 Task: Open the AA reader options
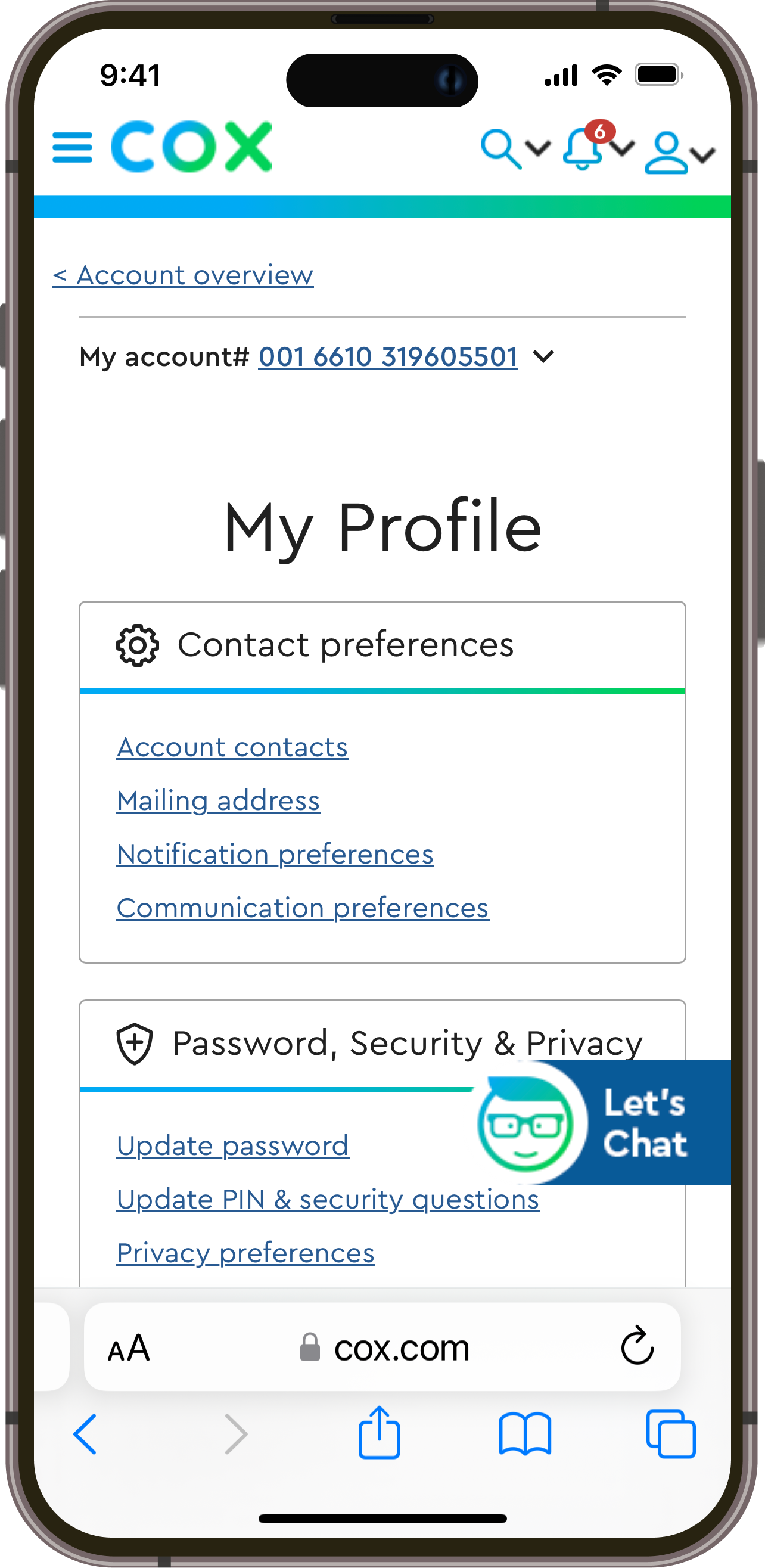pyautogui.click(x=129, y=1347)
